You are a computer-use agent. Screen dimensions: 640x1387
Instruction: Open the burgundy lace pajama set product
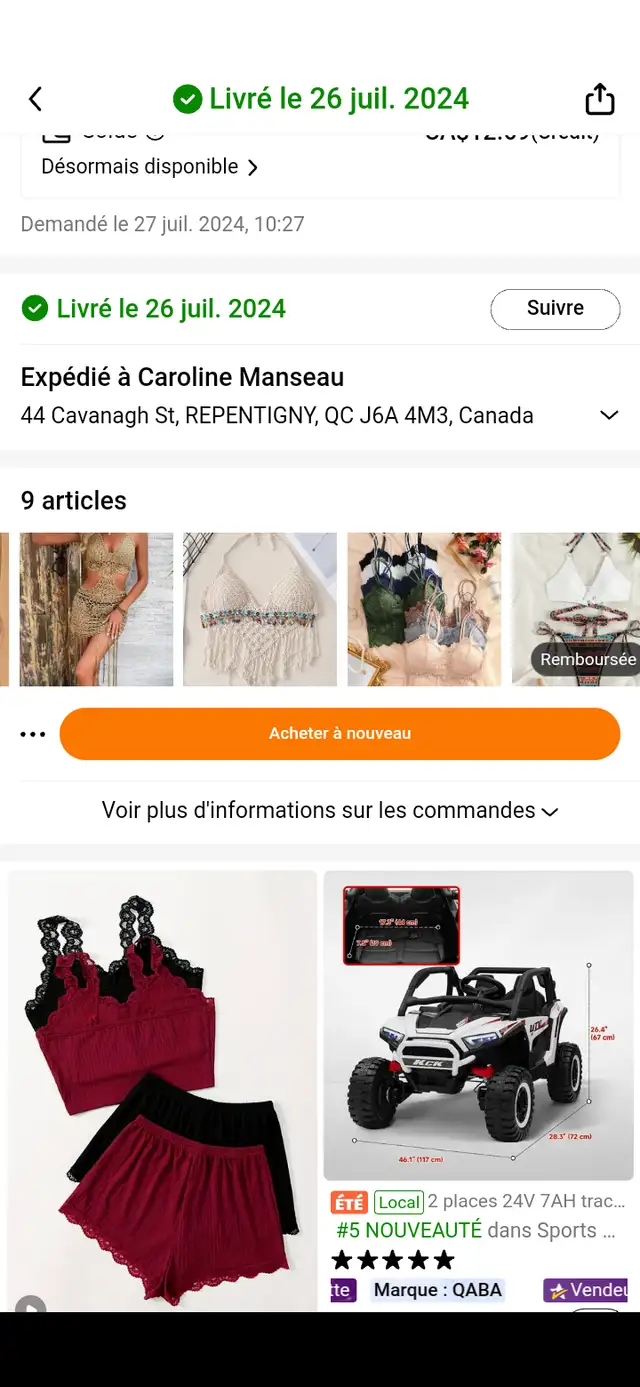click(x=162, y=1091)
